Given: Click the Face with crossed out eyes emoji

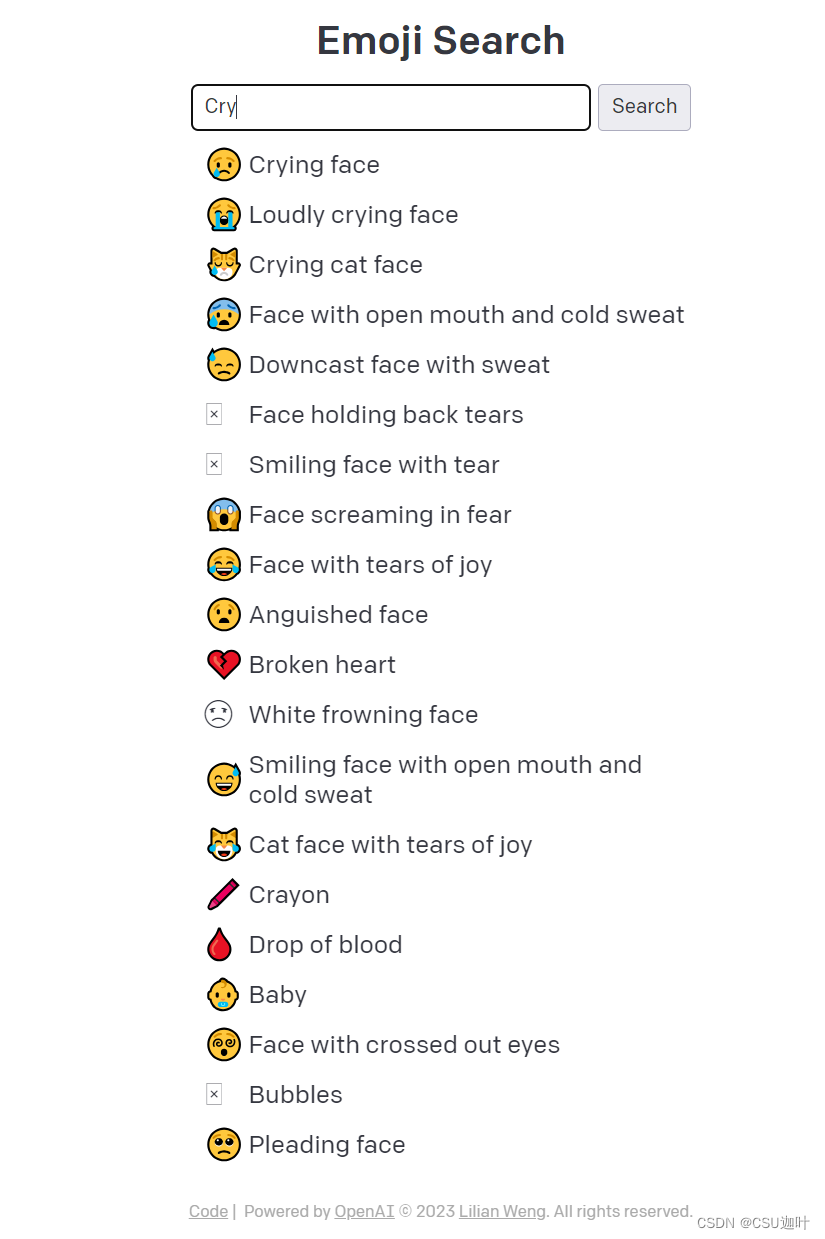Looking at the screenshot, I should click(224, 1044).
